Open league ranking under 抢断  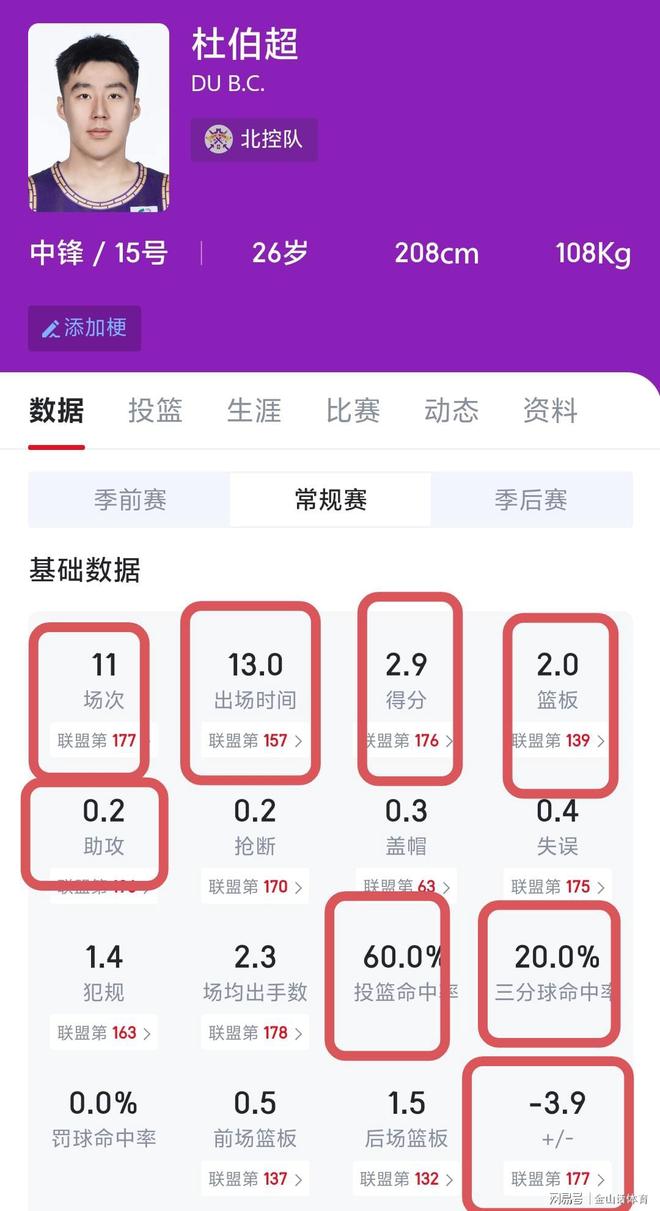coord(255,886)
